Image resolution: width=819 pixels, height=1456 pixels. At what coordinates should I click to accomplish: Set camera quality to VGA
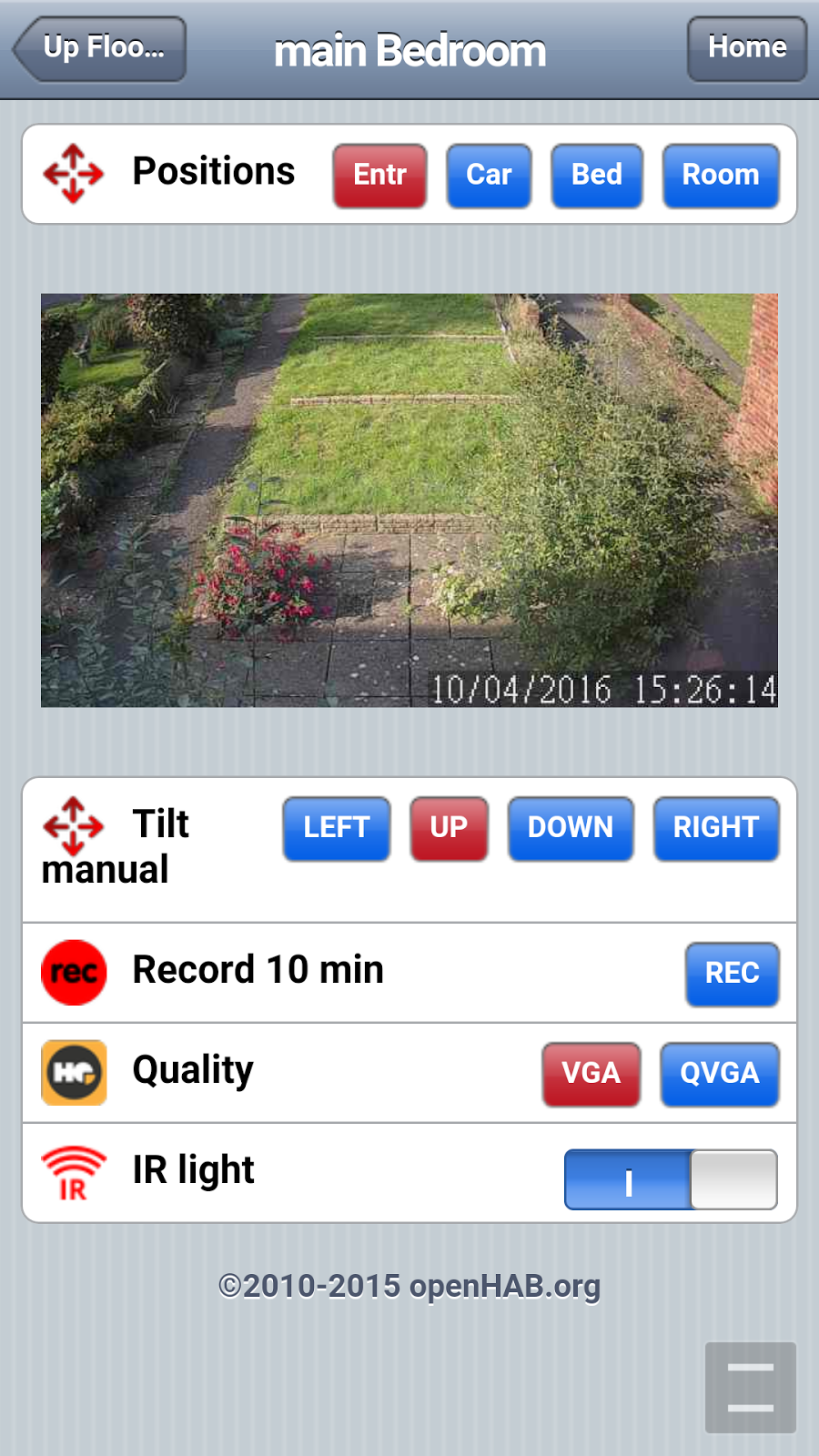pos(591,1074)
